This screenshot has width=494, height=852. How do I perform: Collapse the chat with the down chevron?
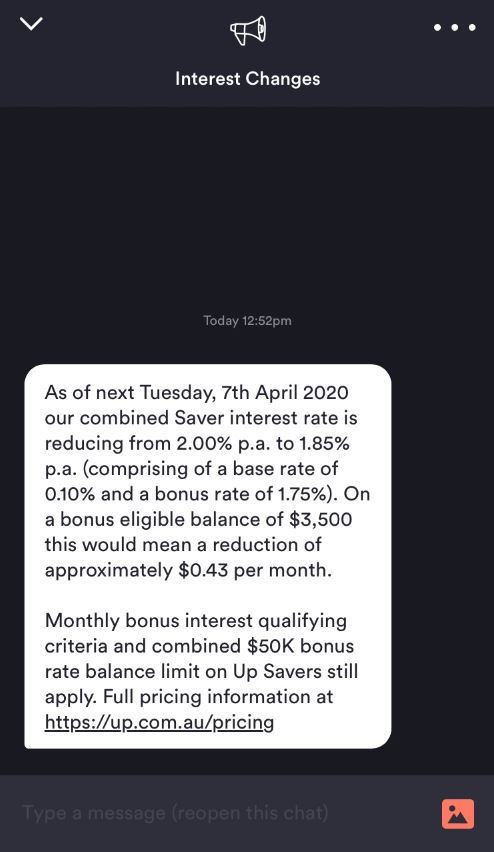coord(31,24)
